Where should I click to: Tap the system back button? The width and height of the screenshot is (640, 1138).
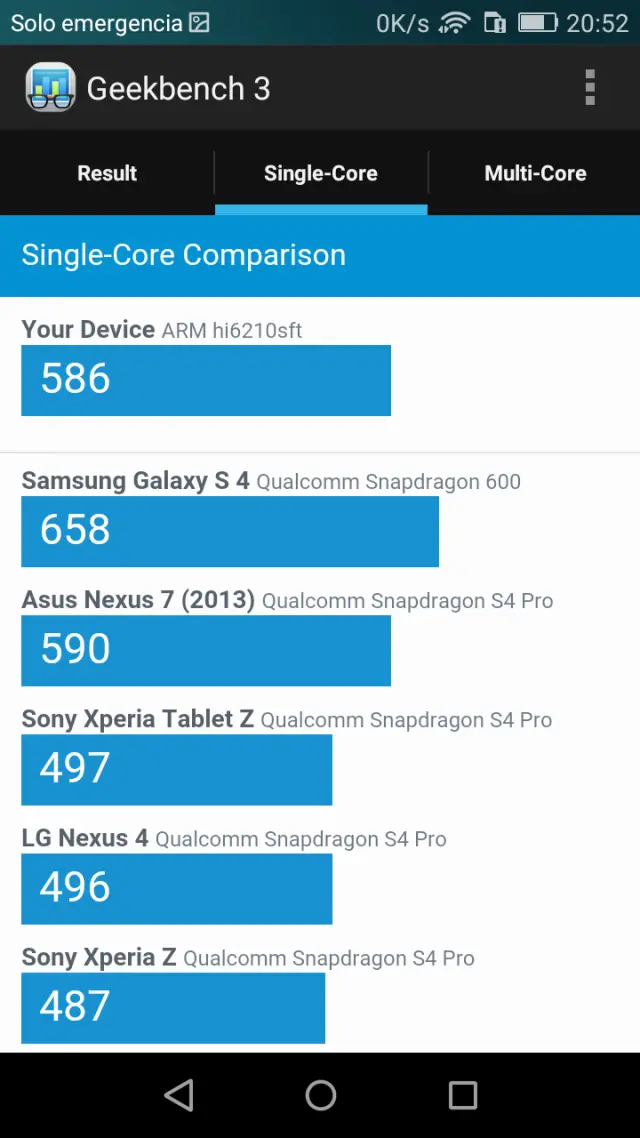pos(179,1095)
